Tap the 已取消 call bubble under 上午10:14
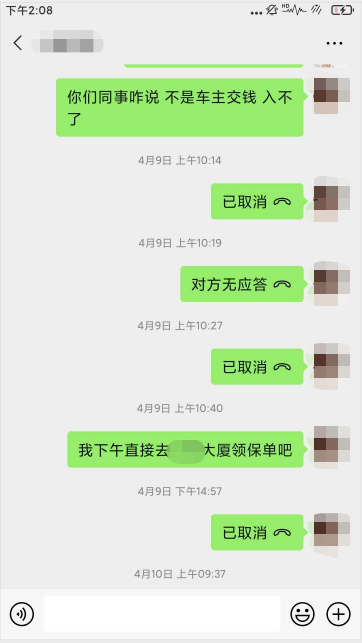The image size is (362, 643). pyautogui.click(x=257, y=201)
